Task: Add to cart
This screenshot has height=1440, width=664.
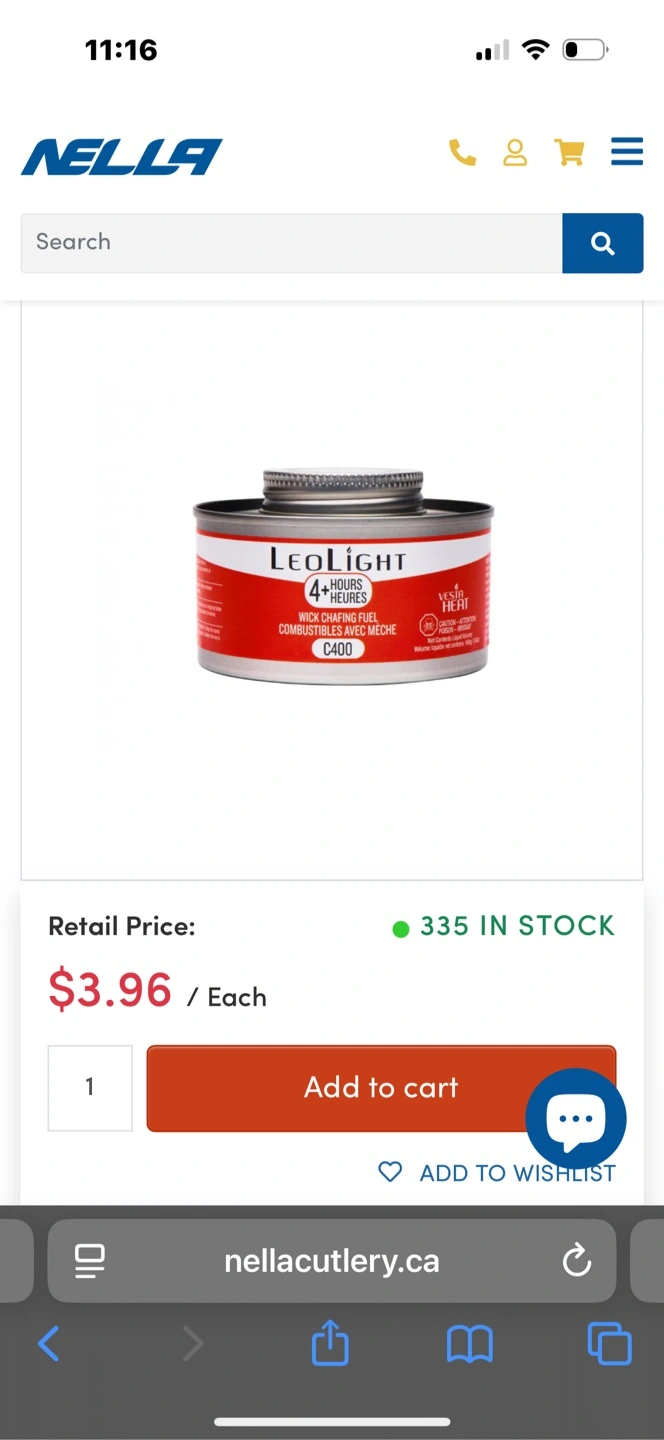Action: pos(381,1088)
